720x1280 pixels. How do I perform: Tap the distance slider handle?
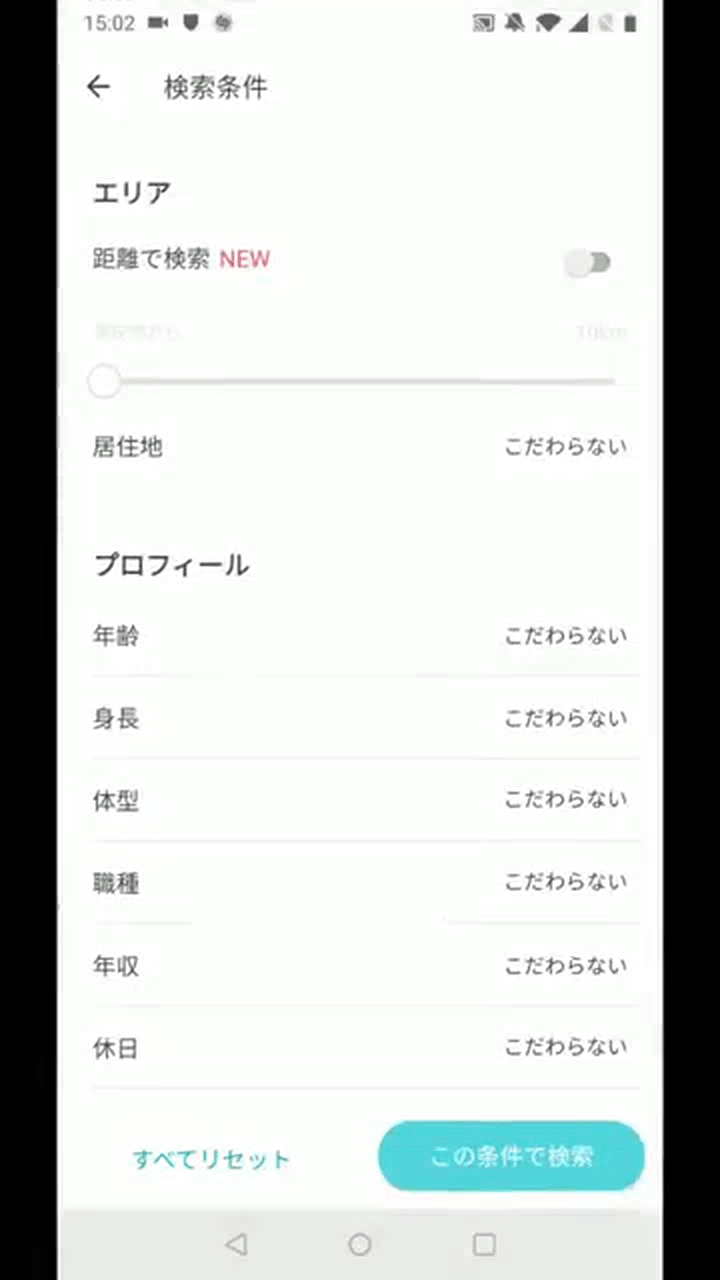(104, 381)
